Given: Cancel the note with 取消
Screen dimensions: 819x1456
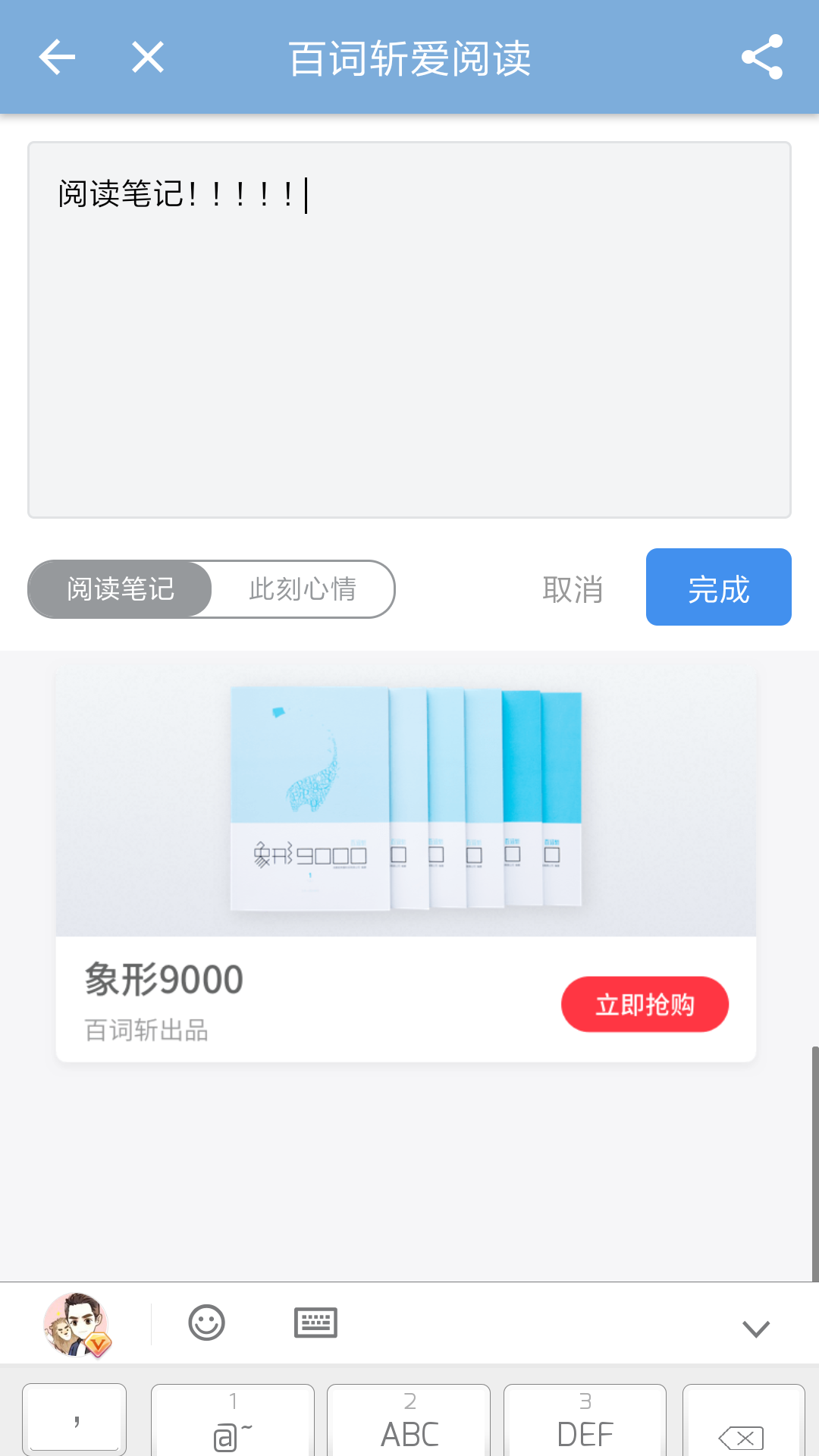Looking at the screenshot, I should (x=573, y=589).
